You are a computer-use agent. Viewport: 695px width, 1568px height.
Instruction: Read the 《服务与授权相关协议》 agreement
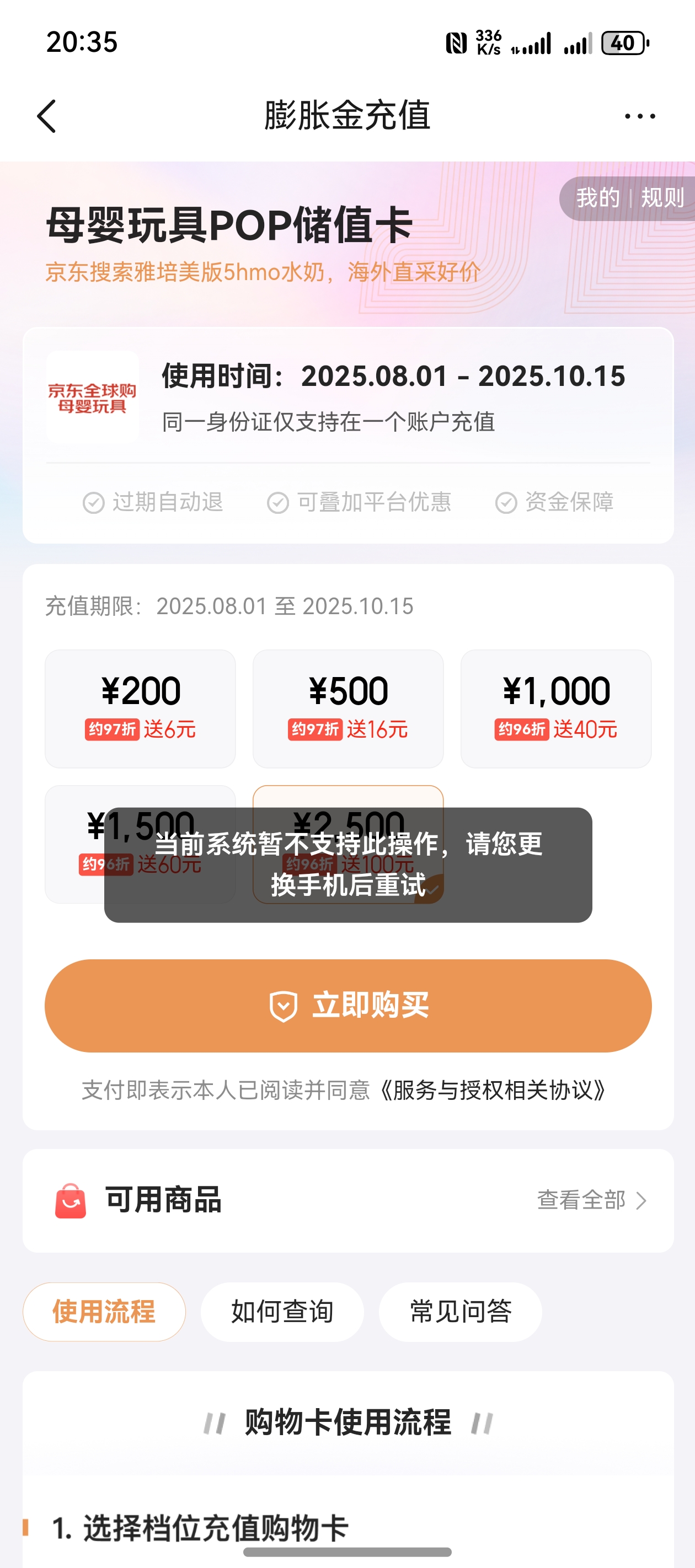coord(492,1090)
